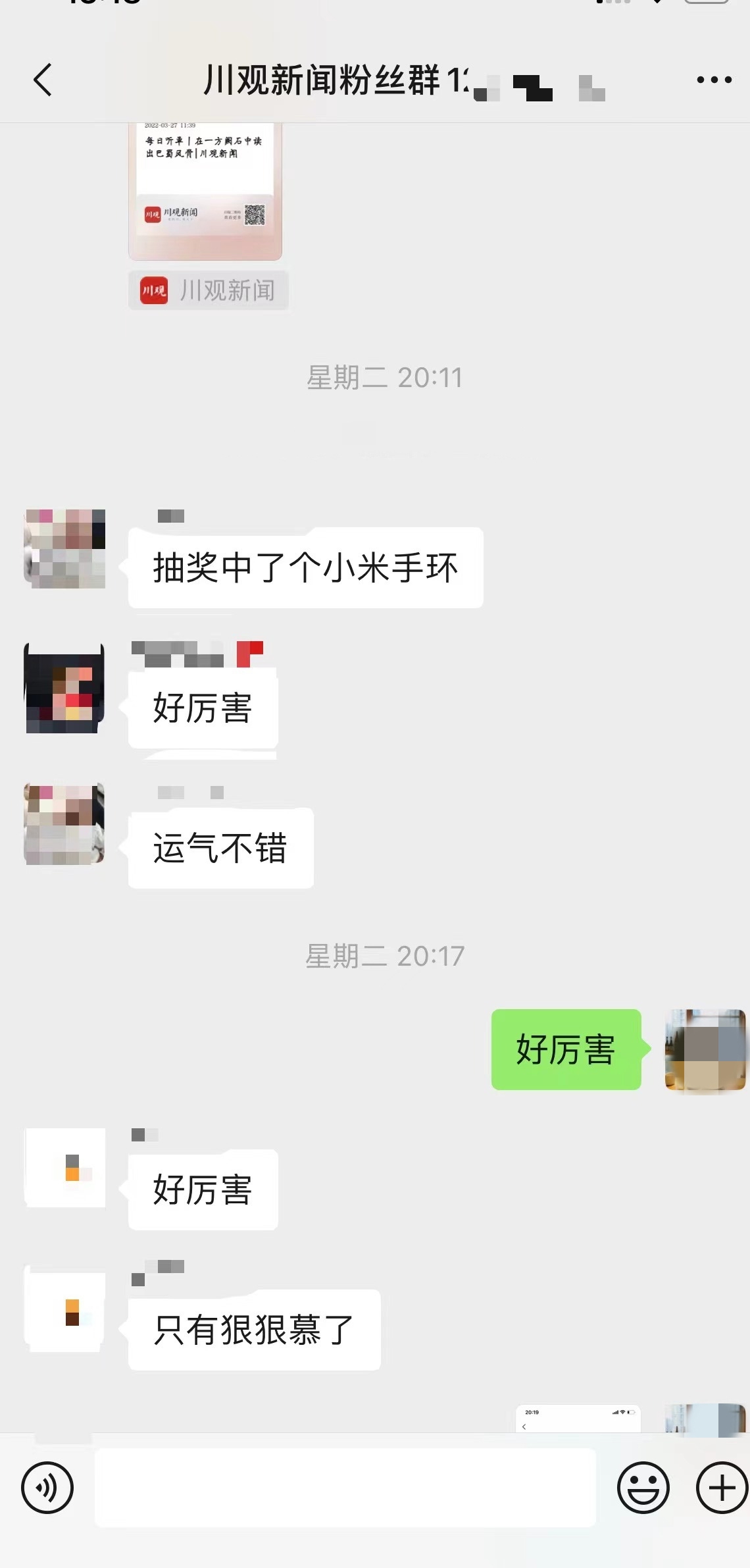Switch to voice message input
The height and width of the screenshot is (1568, 750).
coord(47,1487)
